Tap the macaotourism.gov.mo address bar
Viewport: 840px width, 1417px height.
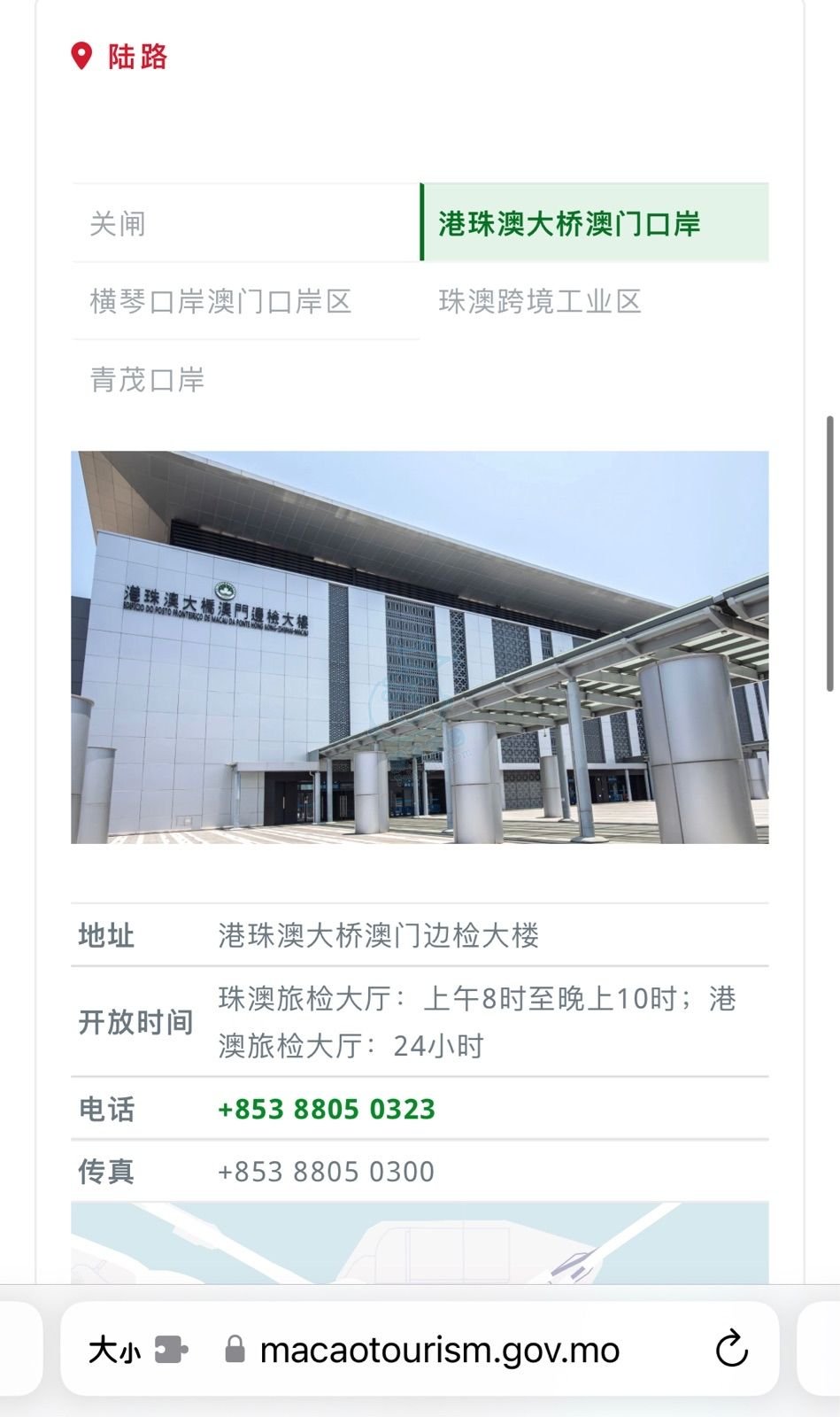tap(439, 1351)
